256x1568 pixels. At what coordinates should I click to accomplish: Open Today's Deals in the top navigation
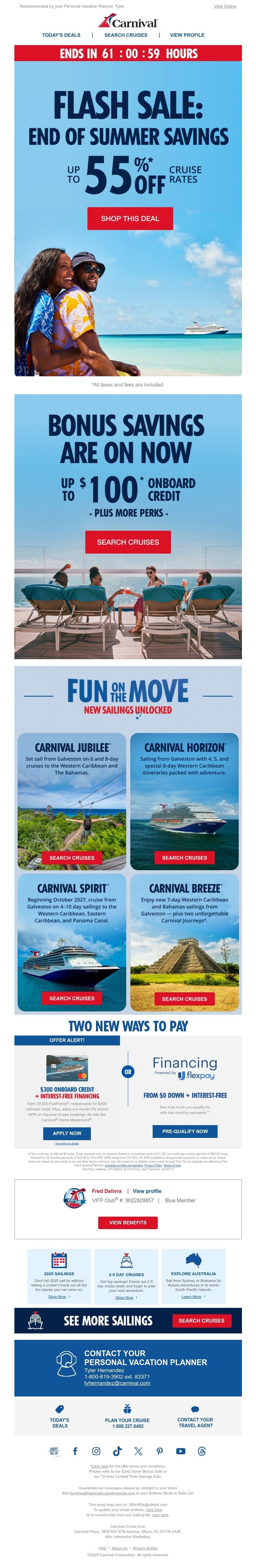click(61, 35)
